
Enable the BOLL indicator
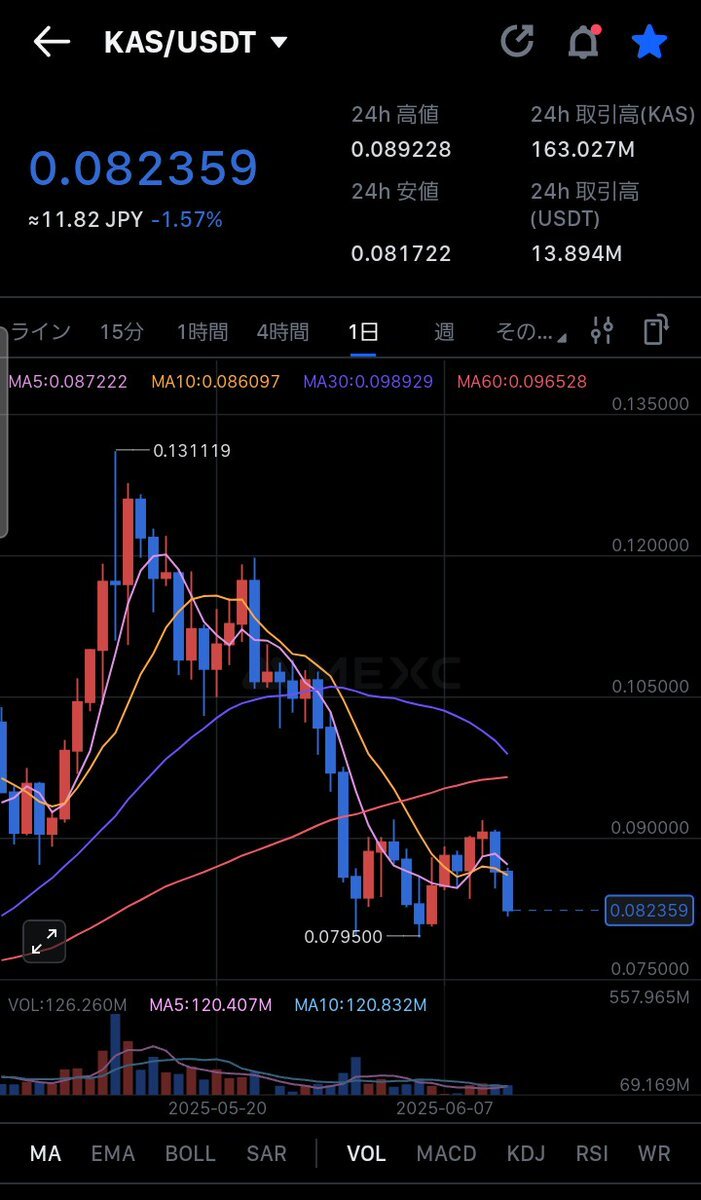coord(190,1153)
